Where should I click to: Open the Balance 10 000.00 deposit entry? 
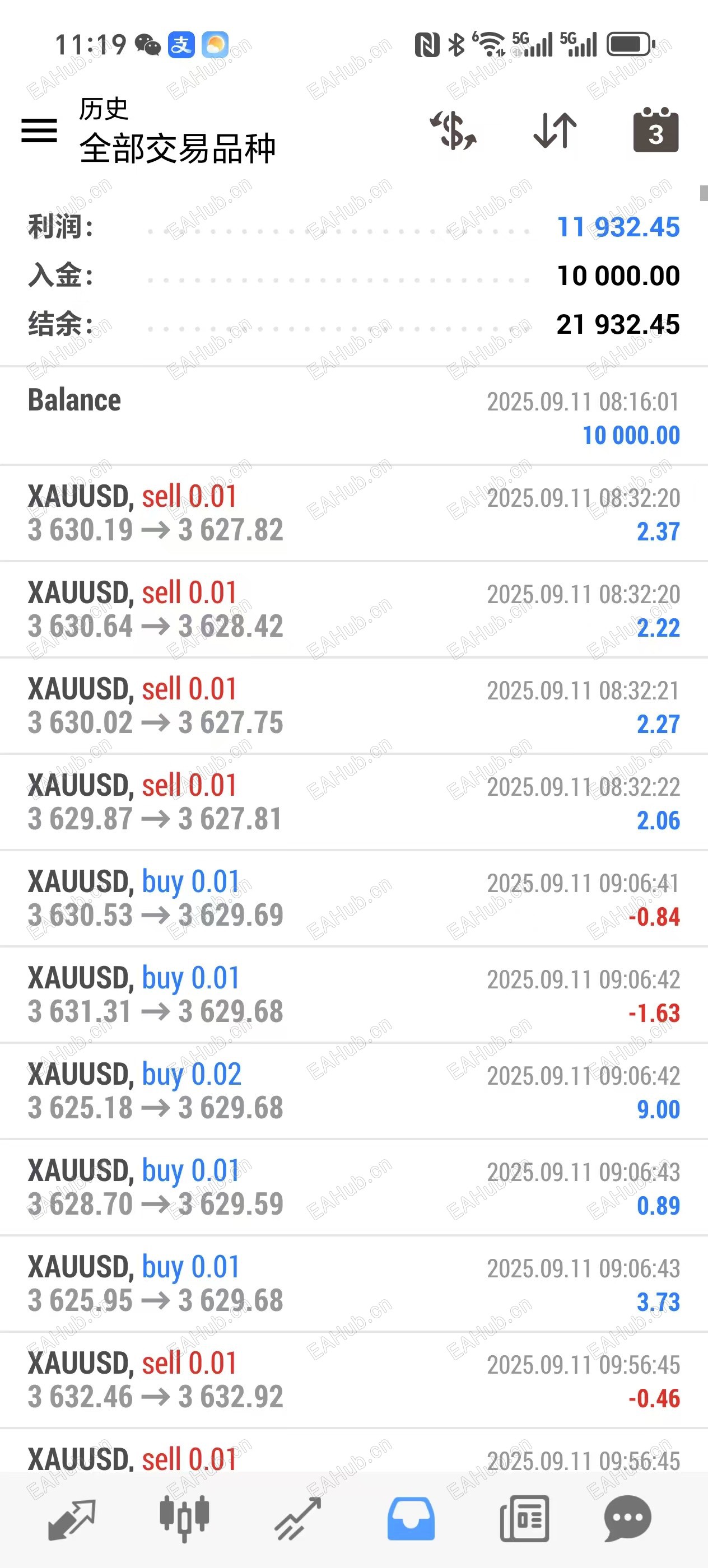click(353, 417)
